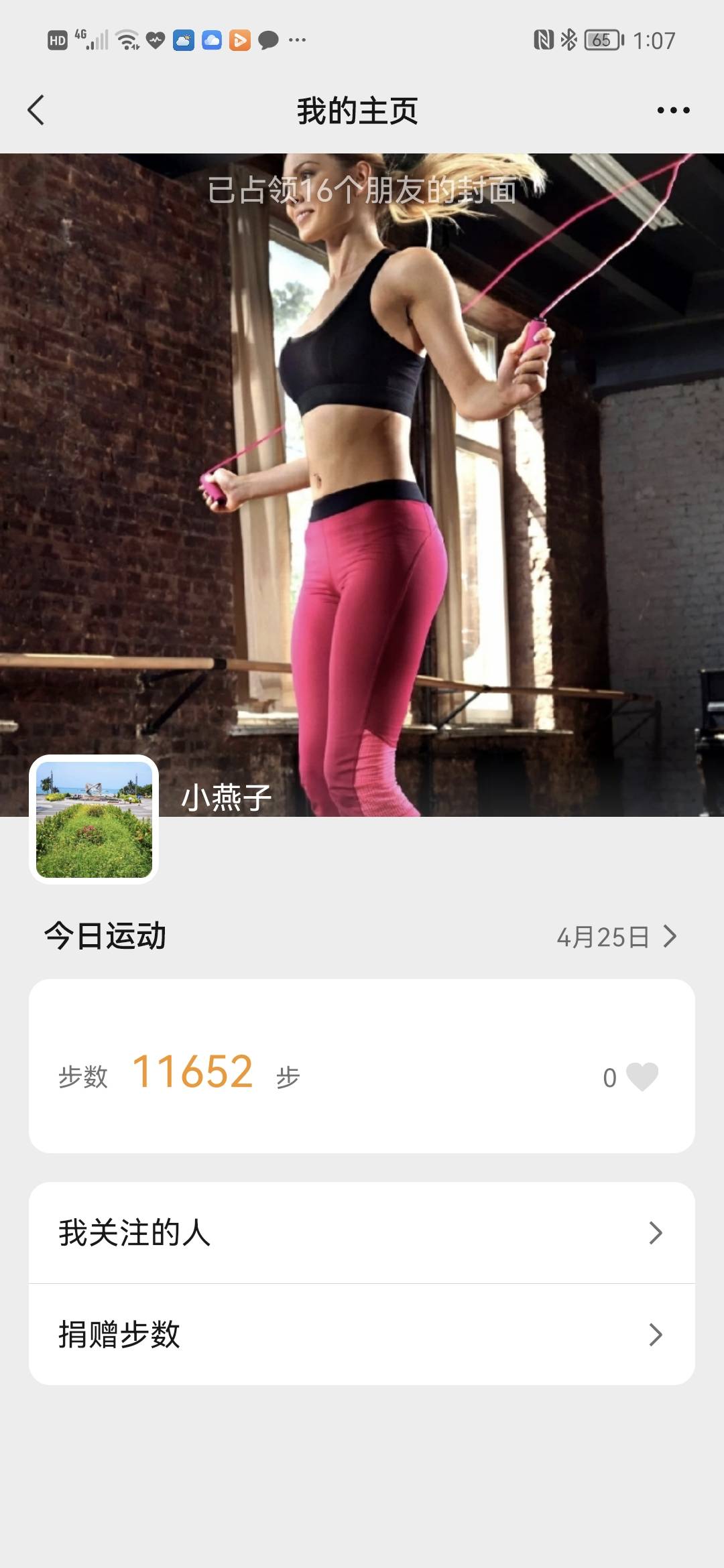Tap the heart-rate health icon in the status bar

pos(156,40)
